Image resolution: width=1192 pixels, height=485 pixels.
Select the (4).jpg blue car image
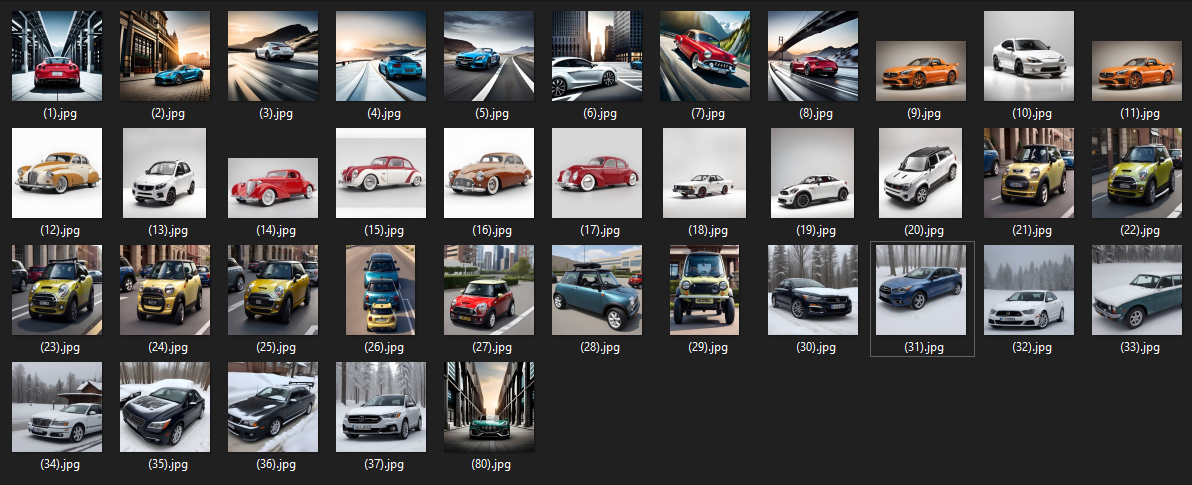(381, 56)
